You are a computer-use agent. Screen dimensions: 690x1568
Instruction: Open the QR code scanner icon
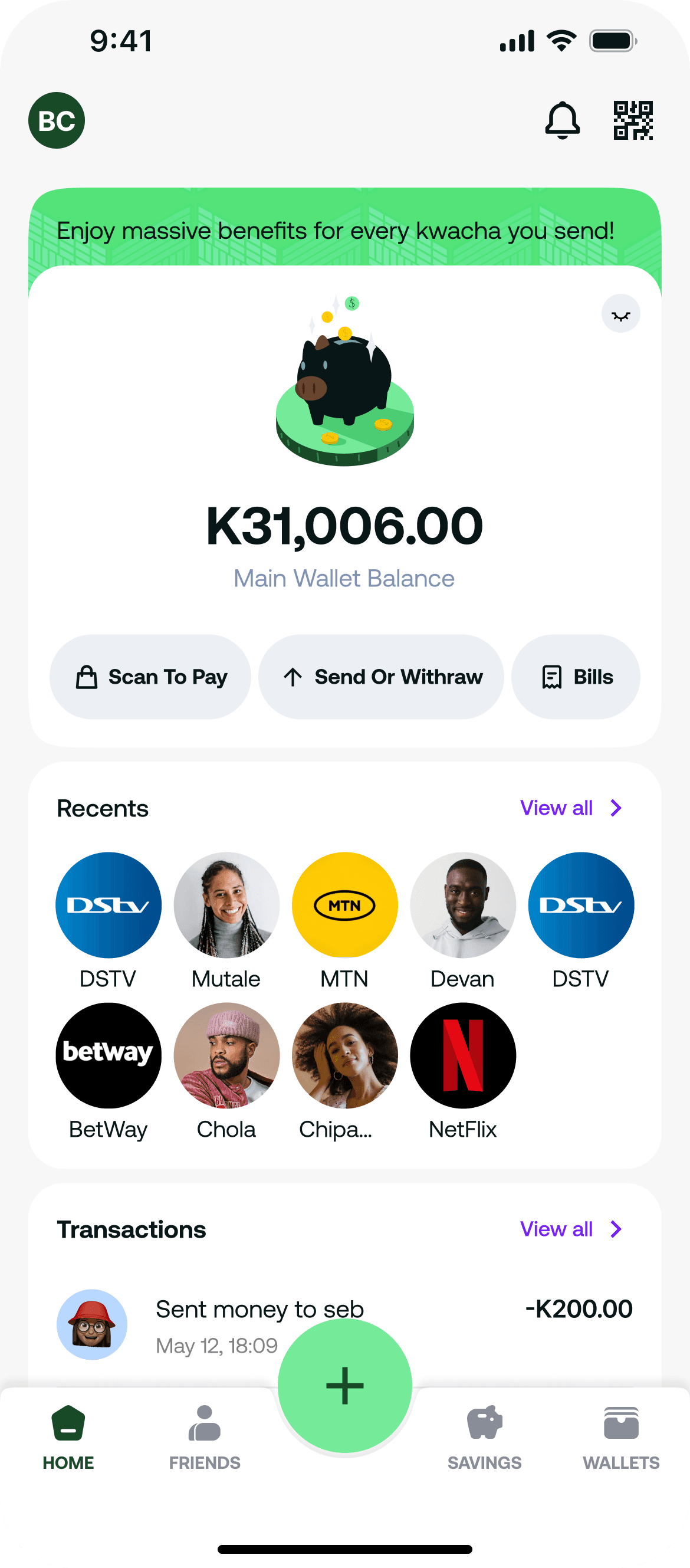pyautogui.click(x=633, y=120)
